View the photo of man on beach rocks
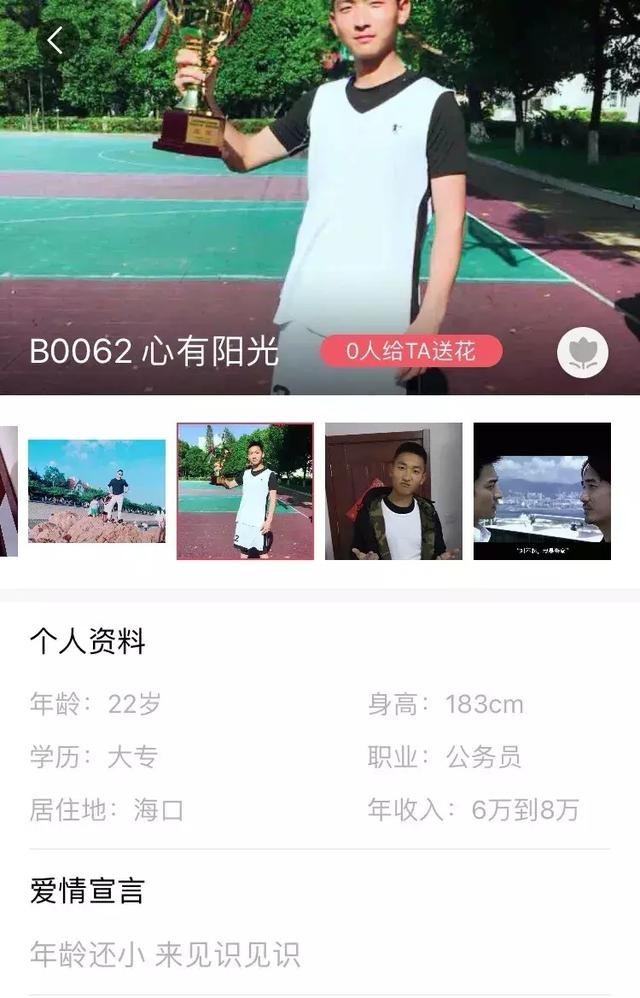The height and width of the screenshot is (998, 640). tap(97, 491)
